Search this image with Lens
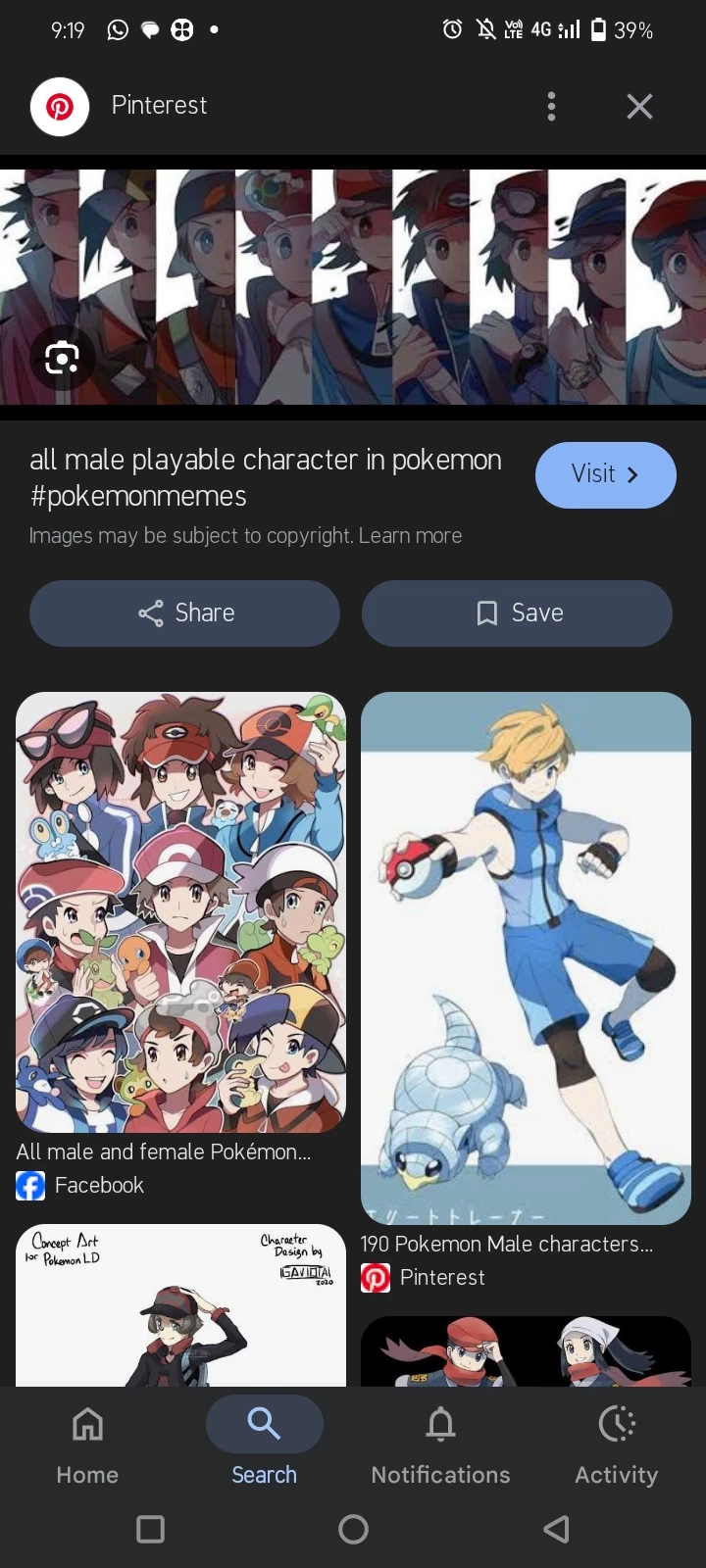706x1568 pixels. (62, 358)
